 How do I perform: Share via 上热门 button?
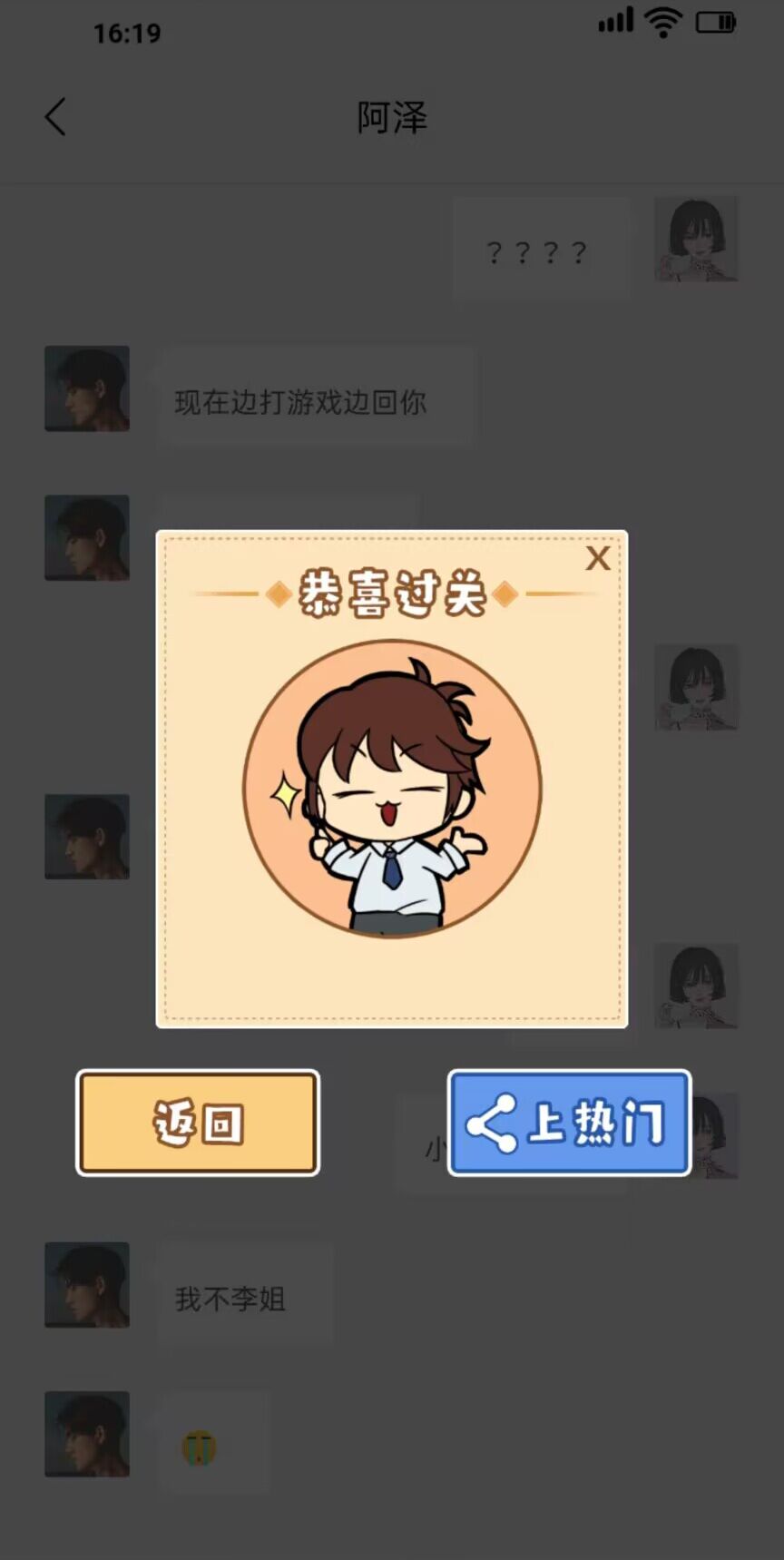[x=569, y=1123]
